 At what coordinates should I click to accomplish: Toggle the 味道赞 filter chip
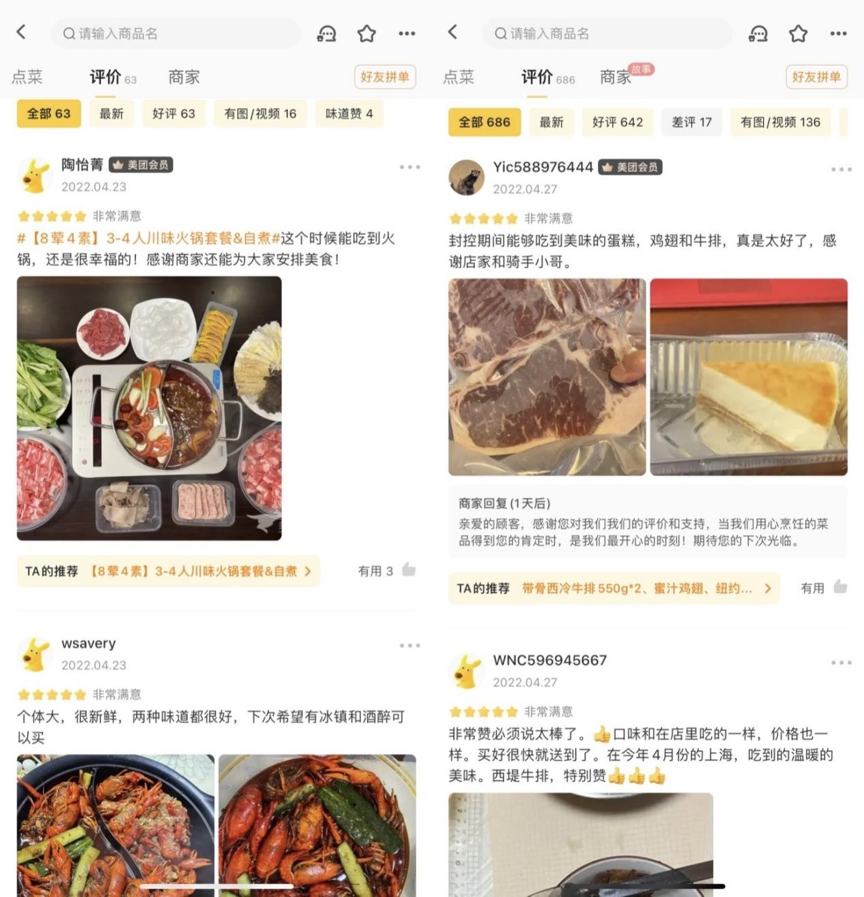click(348, 114)
